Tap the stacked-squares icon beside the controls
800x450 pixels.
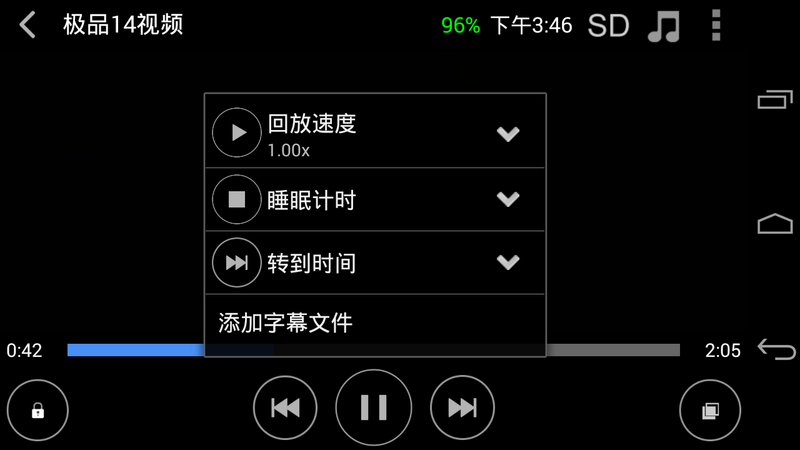click(710, 410)
